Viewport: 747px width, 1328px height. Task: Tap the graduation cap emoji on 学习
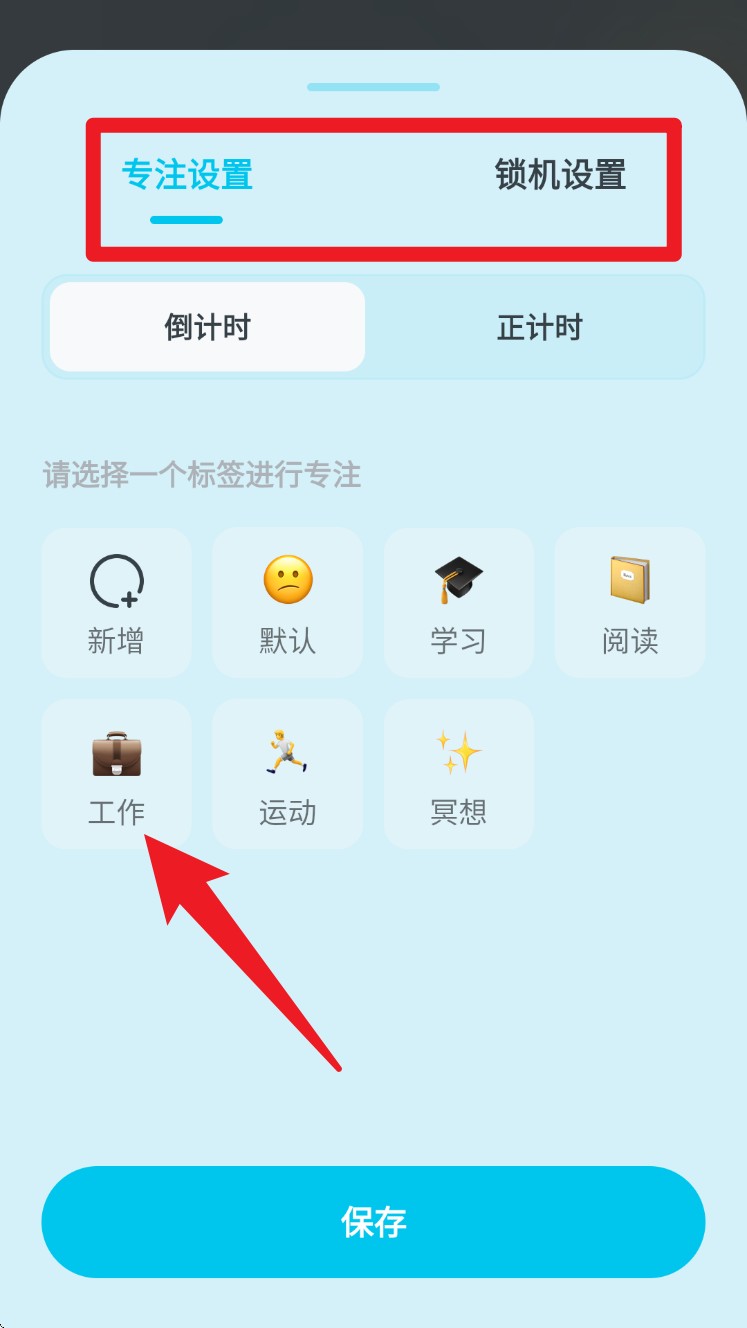(458, 578)
